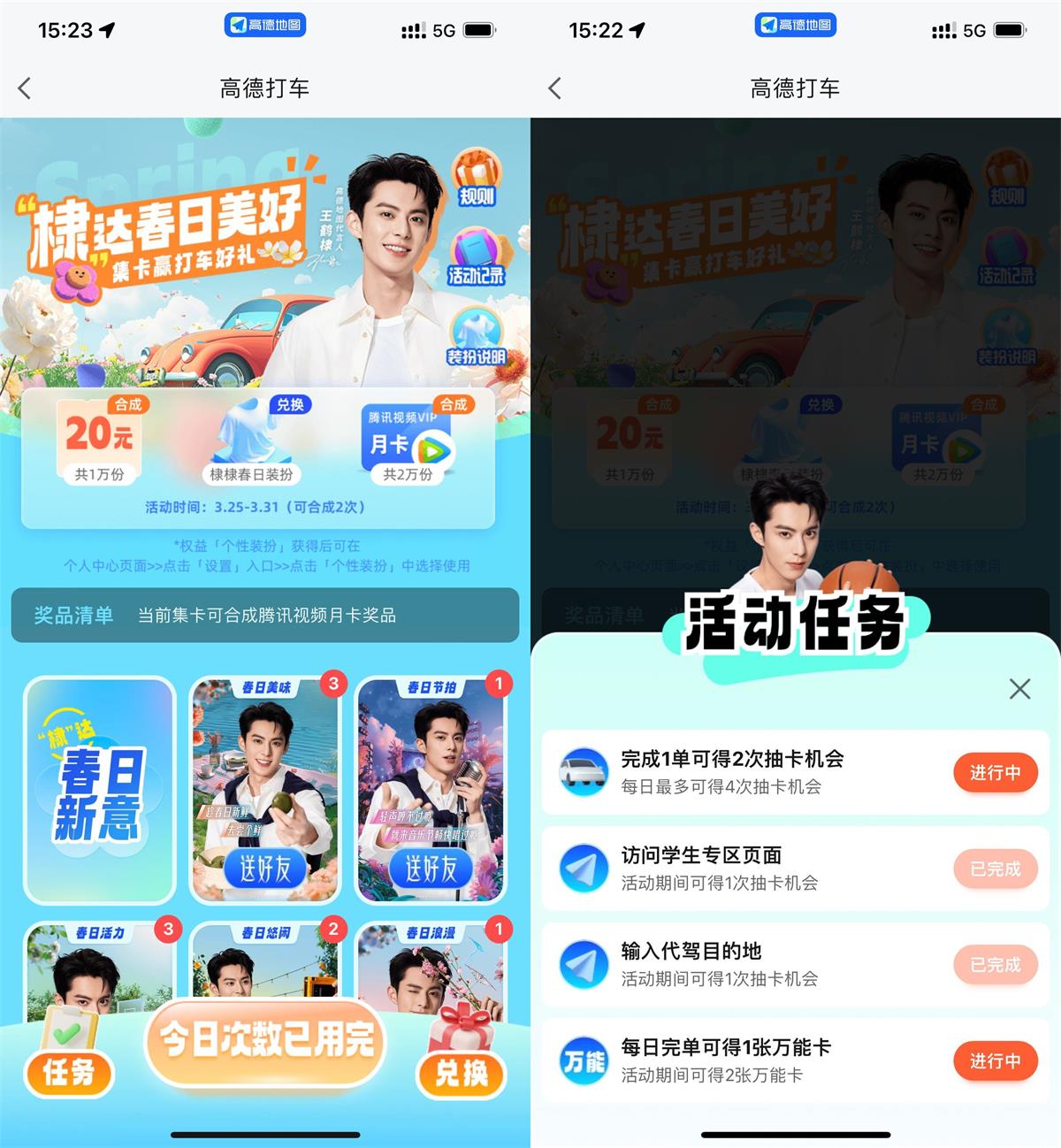Tap 已完成 beside 输入代驾目的地
The height and width of the screenshot is (1148, 1061).
click(x=995, y=965)
